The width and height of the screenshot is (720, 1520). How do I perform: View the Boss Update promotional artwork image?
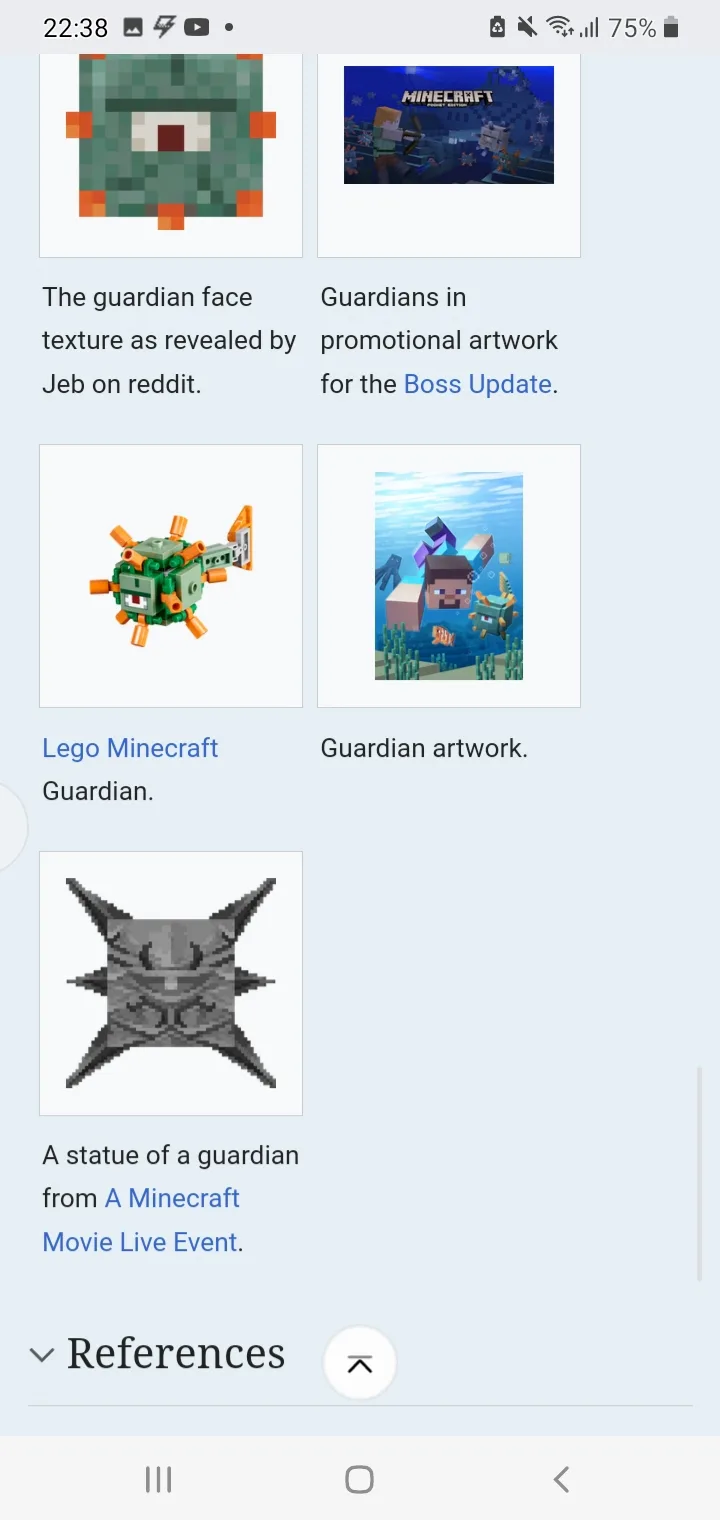click(448, 125)
